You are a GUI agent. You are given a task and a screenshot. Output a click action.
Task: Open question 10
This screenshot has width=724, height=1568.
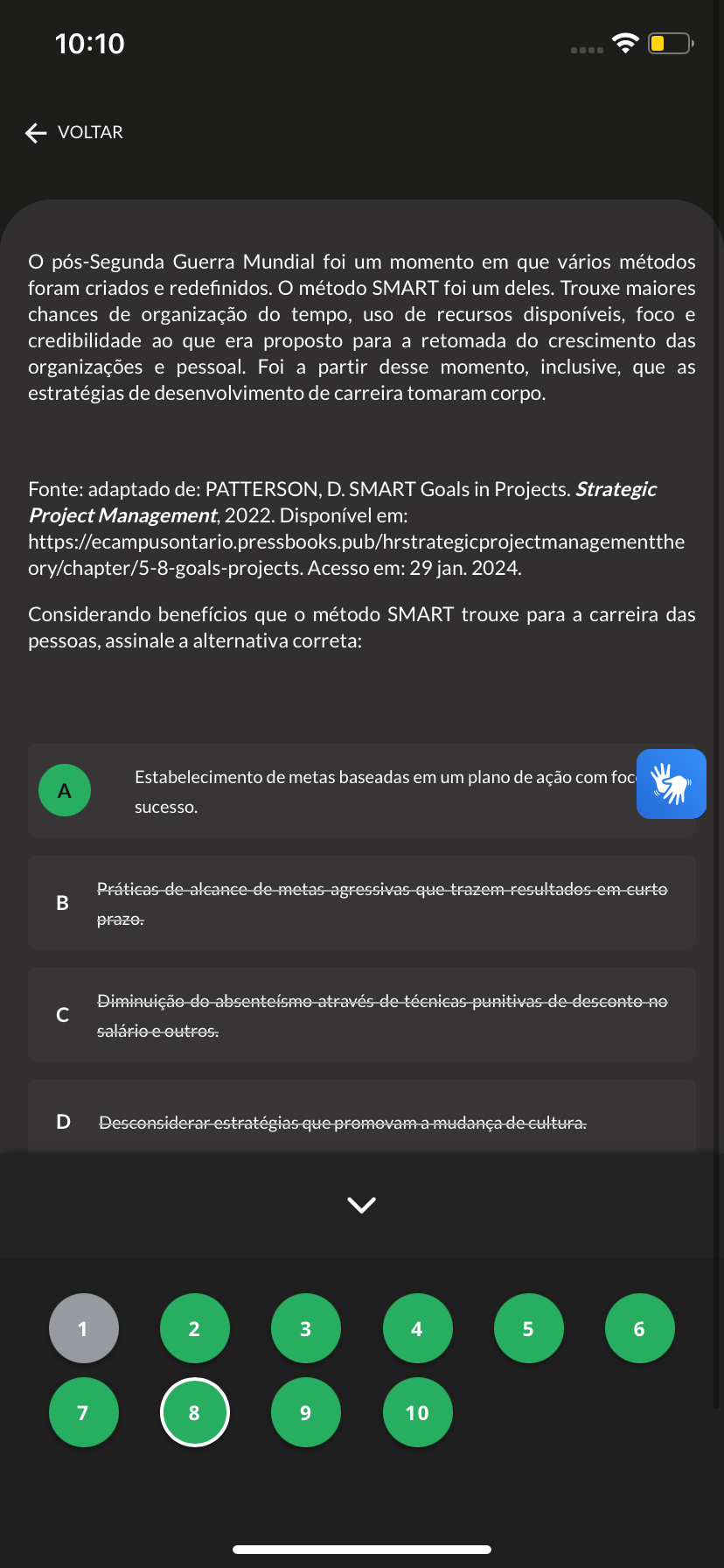click(417, 1412)
